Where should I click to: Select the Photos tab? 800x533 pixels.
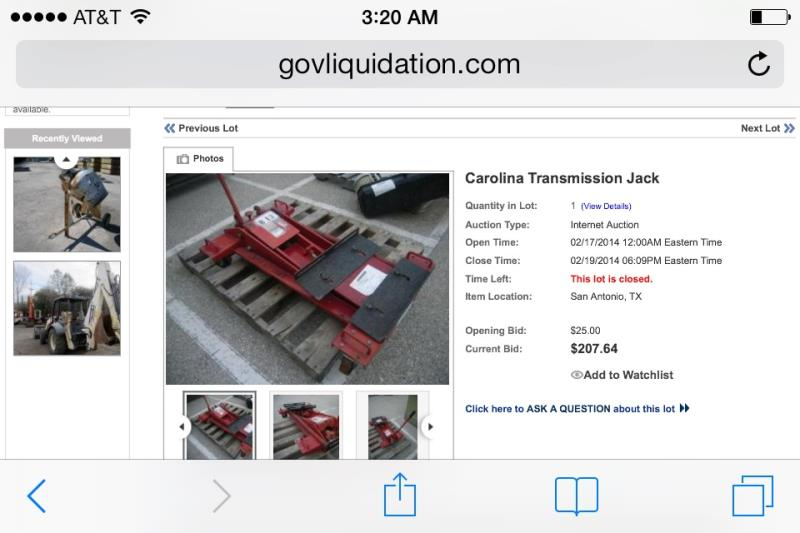tap(200, 159)
